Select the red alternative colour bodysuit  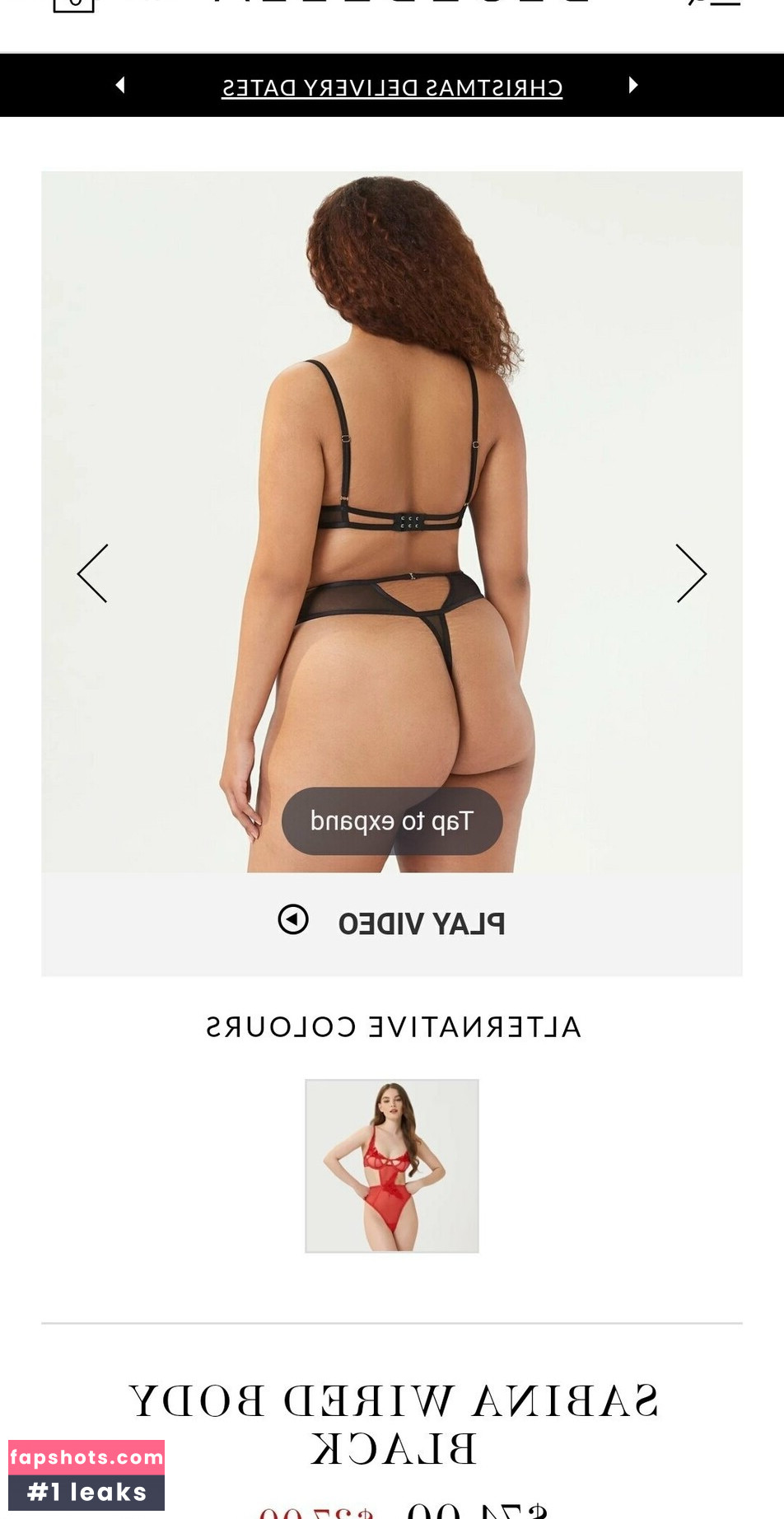(392, 1166)
